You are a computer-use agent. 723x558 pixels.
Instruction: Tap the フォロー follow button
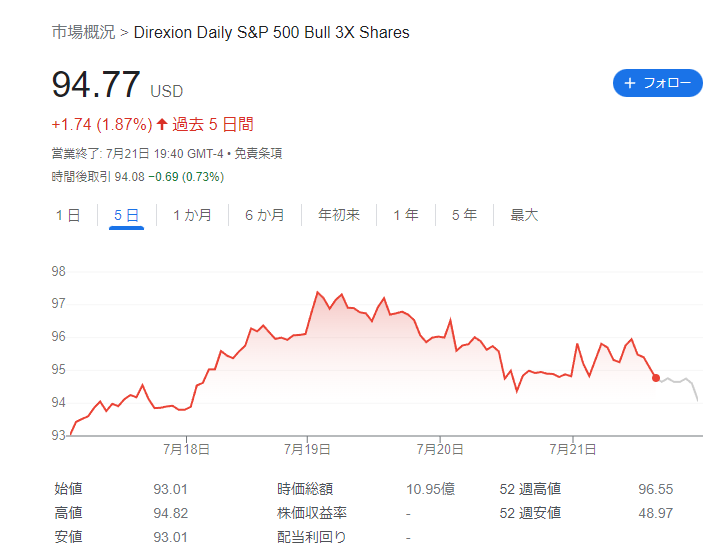(x=657, y=83)
